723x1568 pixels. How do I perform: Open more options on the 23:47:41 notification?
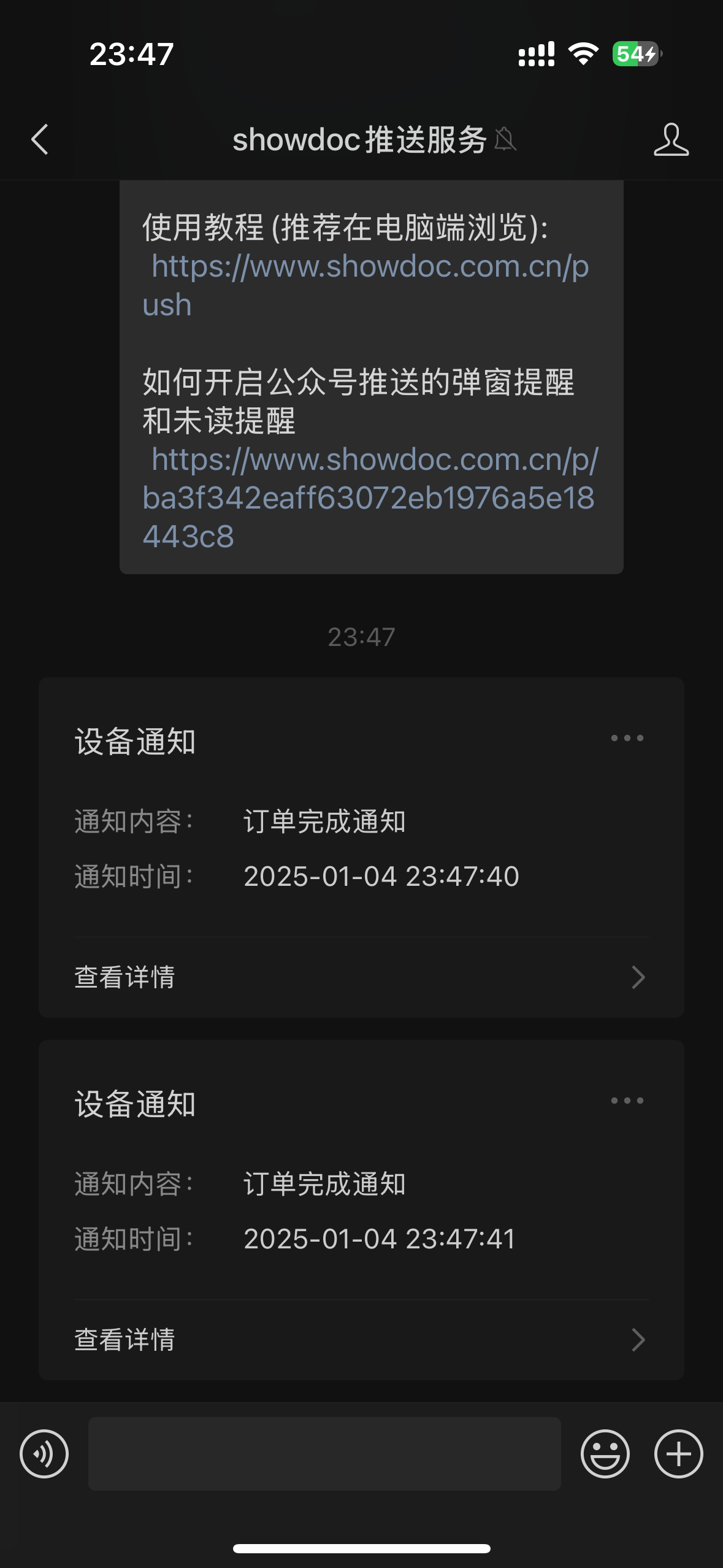point(627,1101)
